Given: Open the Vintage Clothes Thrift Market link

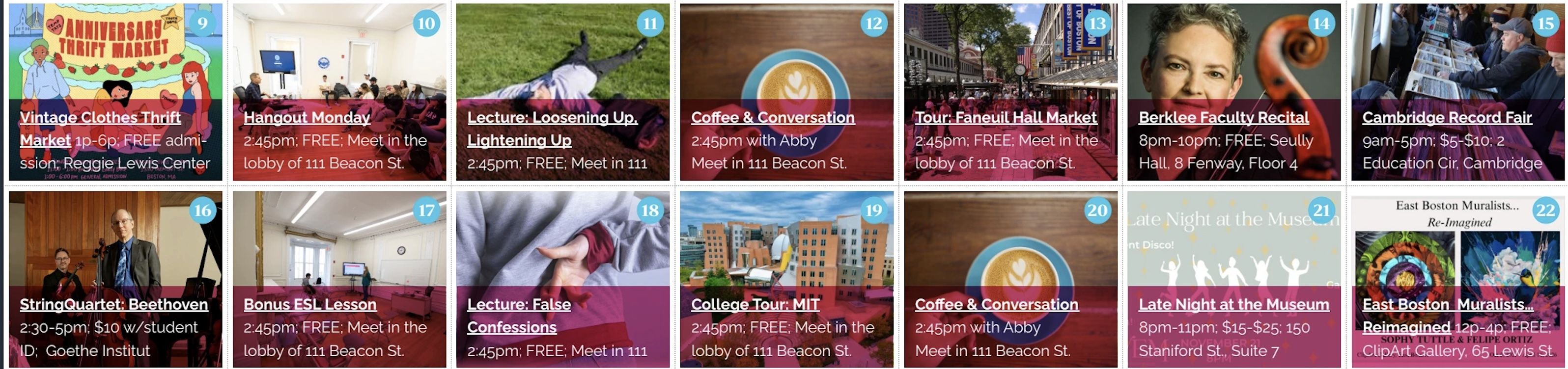Looking at the screenshot, I should (x=100, y=118).
